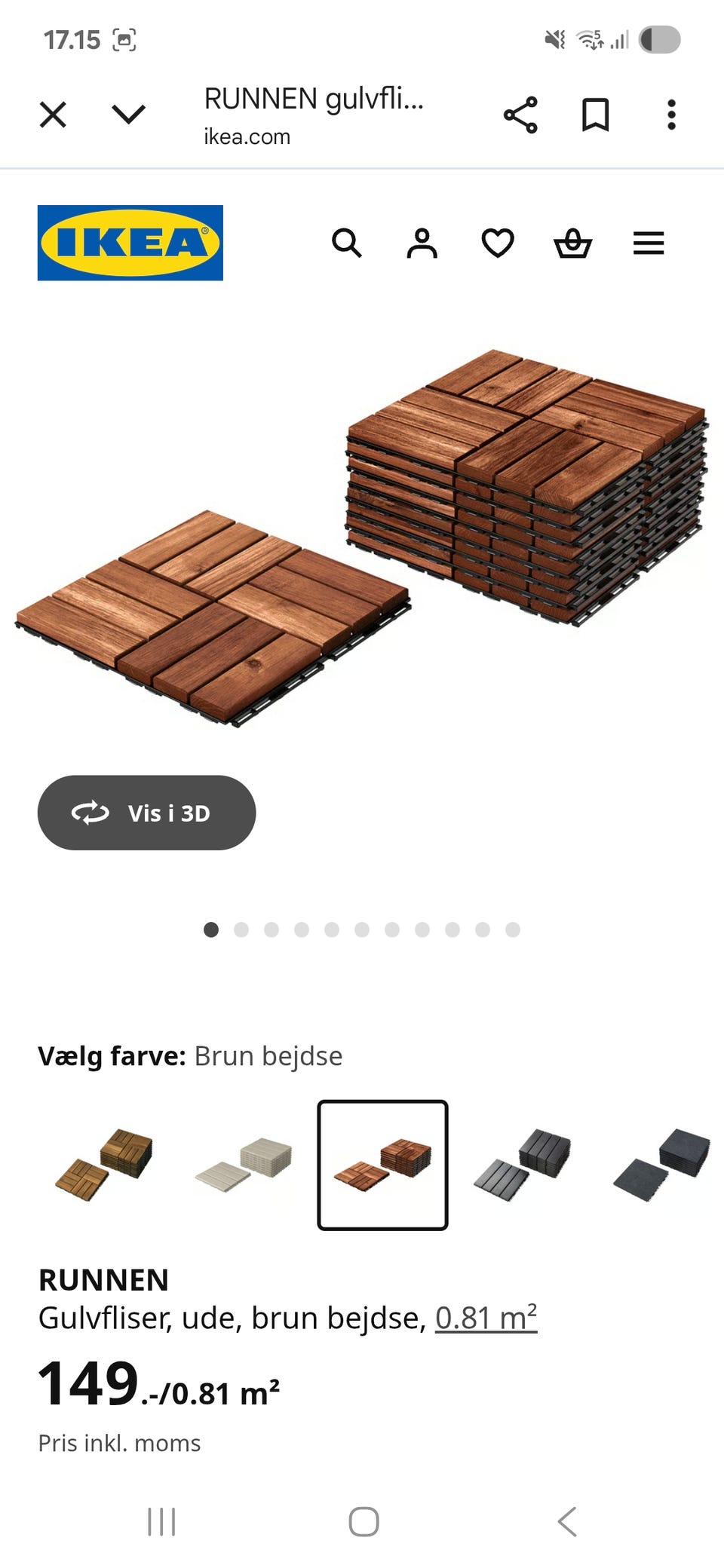Close the product page with the X
The height and width of the screenshot is (1568, 724).
53,114
